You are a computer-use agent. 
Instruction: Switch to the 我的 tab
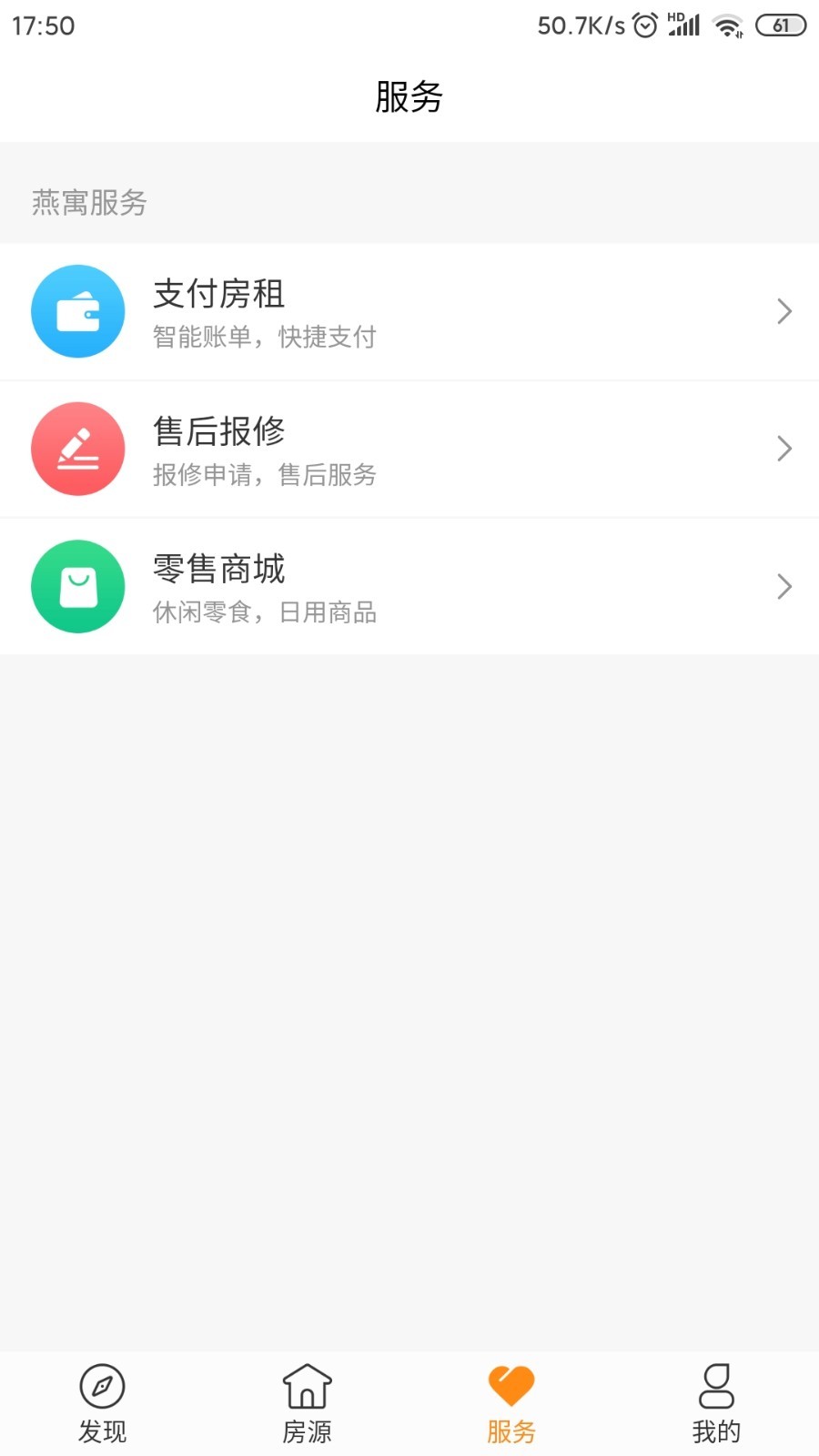[716, 1401]
